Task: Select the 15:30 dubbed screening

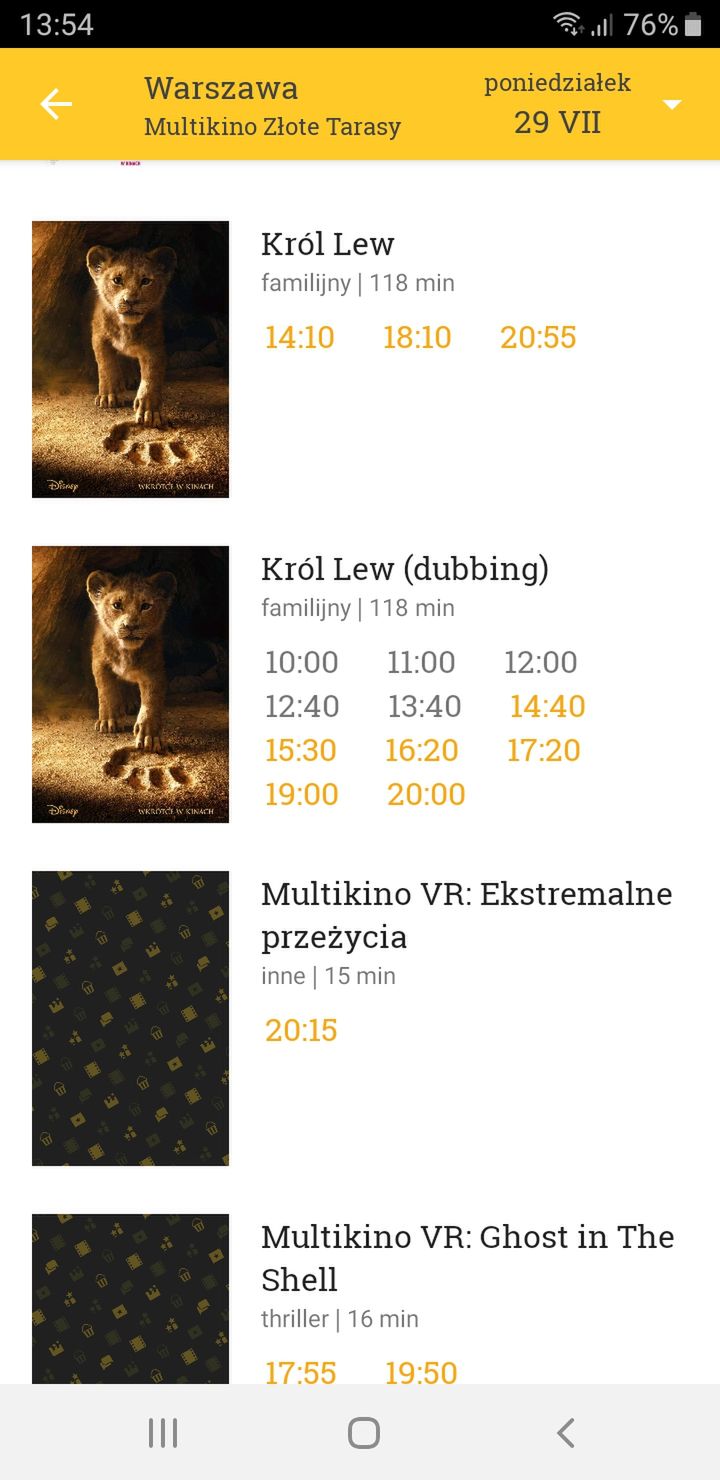Action: pos(300,750)
